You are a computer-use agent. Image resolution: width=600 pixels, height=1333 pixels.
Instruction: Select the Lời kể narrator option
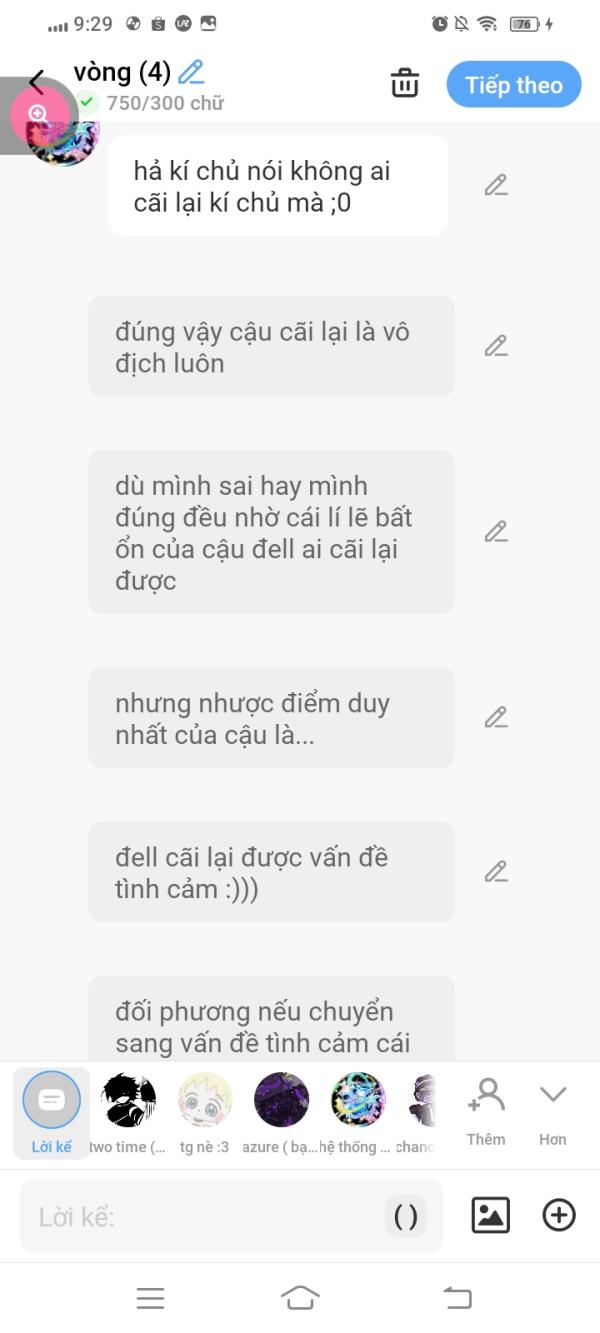click(x=51, y=1113)
